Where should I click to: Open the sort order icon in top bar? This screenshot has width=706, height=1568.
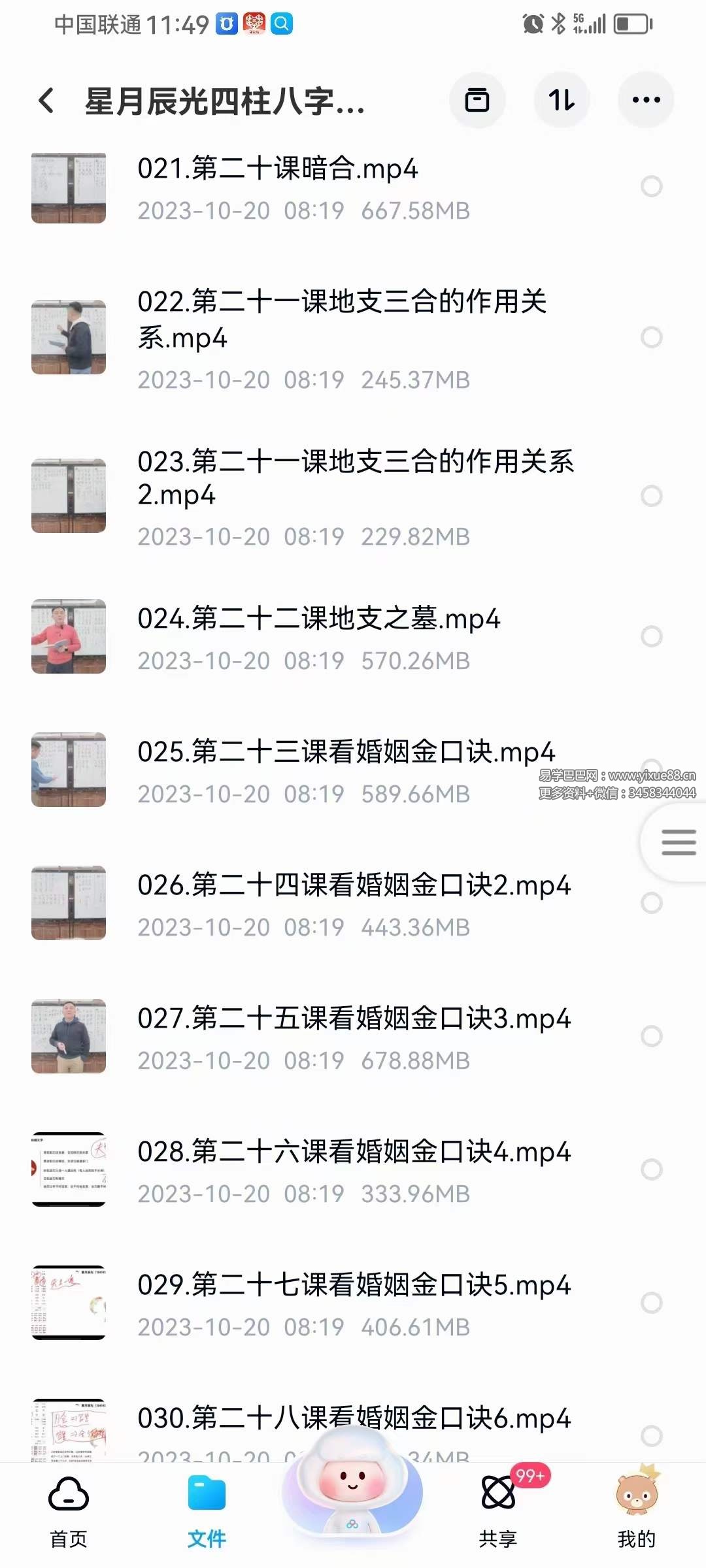[562, 99]
